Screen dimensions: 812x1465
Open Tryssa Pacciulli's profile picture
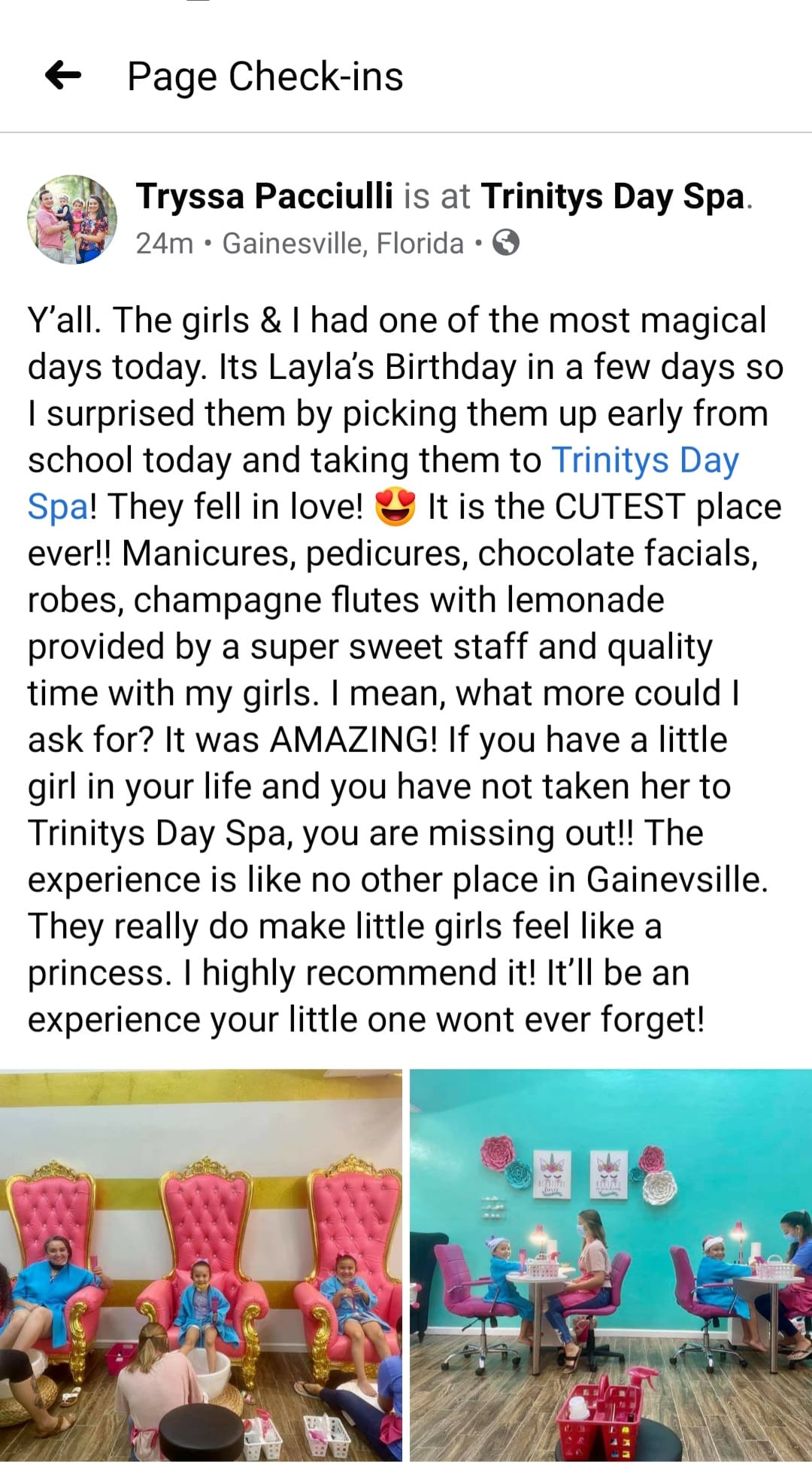pyautogui.click(x=72, y=220)
